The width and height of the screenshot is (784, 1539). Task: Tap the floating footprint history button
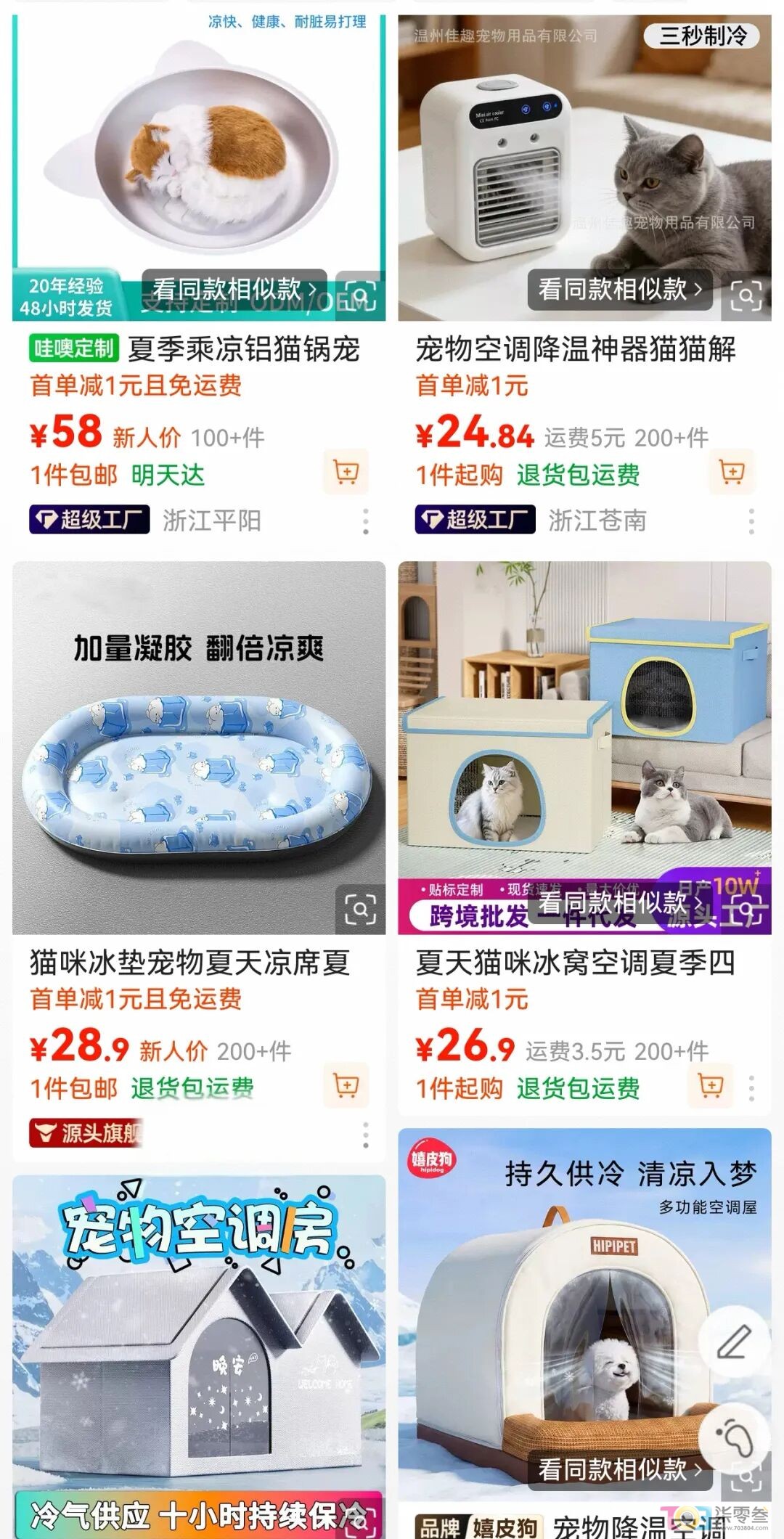click(733, 1435)
